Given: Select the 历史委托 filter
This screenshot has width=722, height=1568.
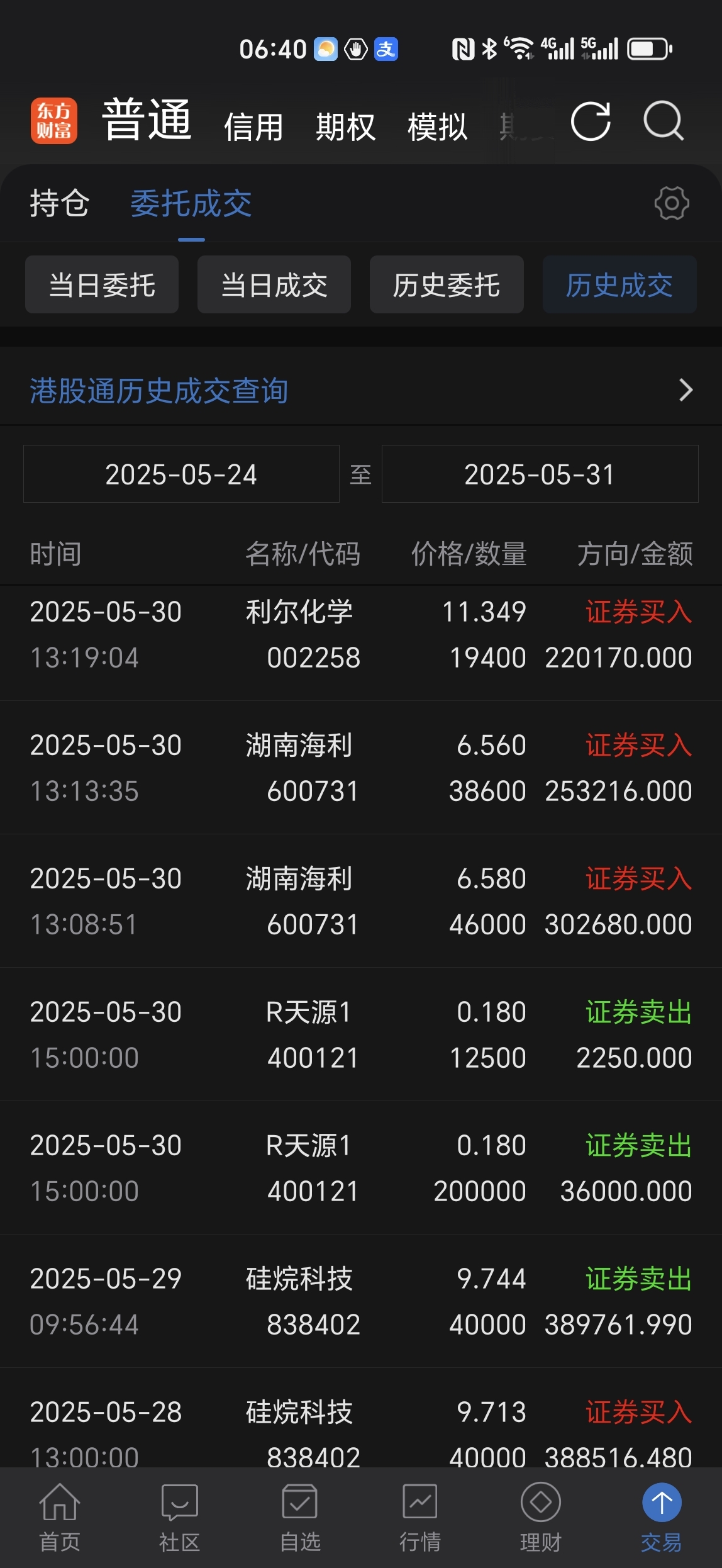Looking at the screenshot, I should point(447,284).
